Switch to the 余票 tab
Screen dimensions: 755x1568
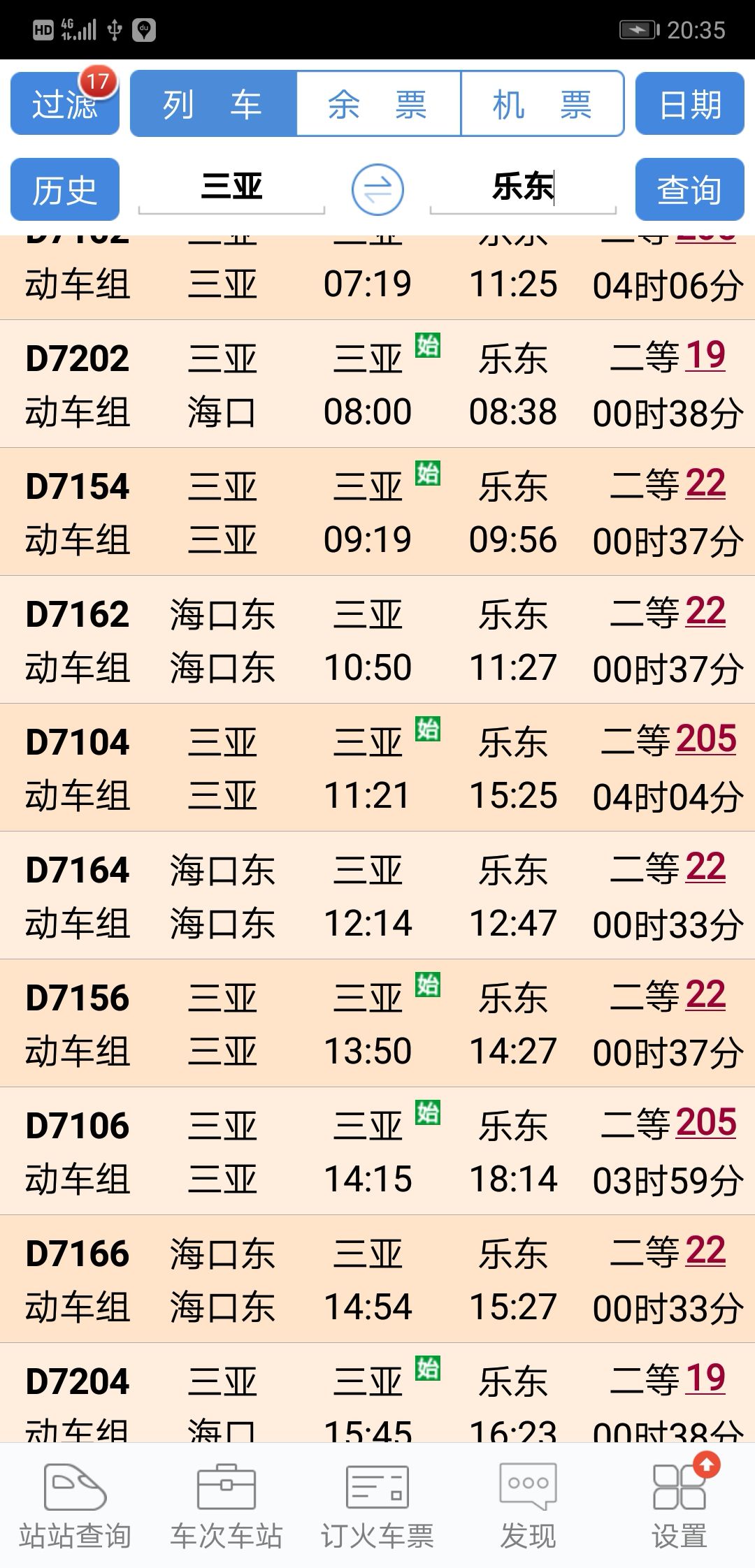[x=378, y=103]
